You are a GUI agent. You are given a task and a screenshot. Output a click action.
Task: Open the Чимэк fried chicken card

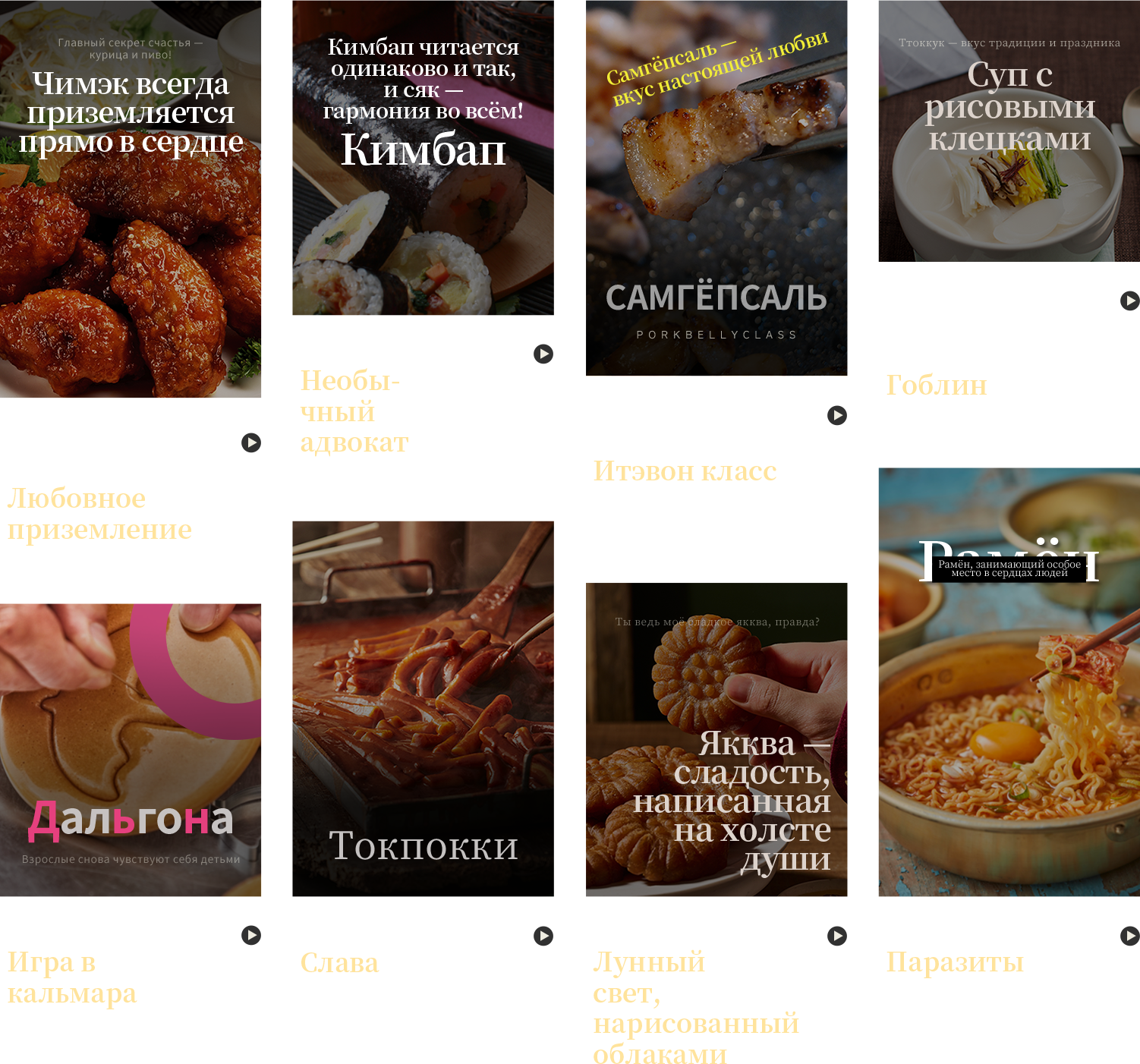pos(131,228)
